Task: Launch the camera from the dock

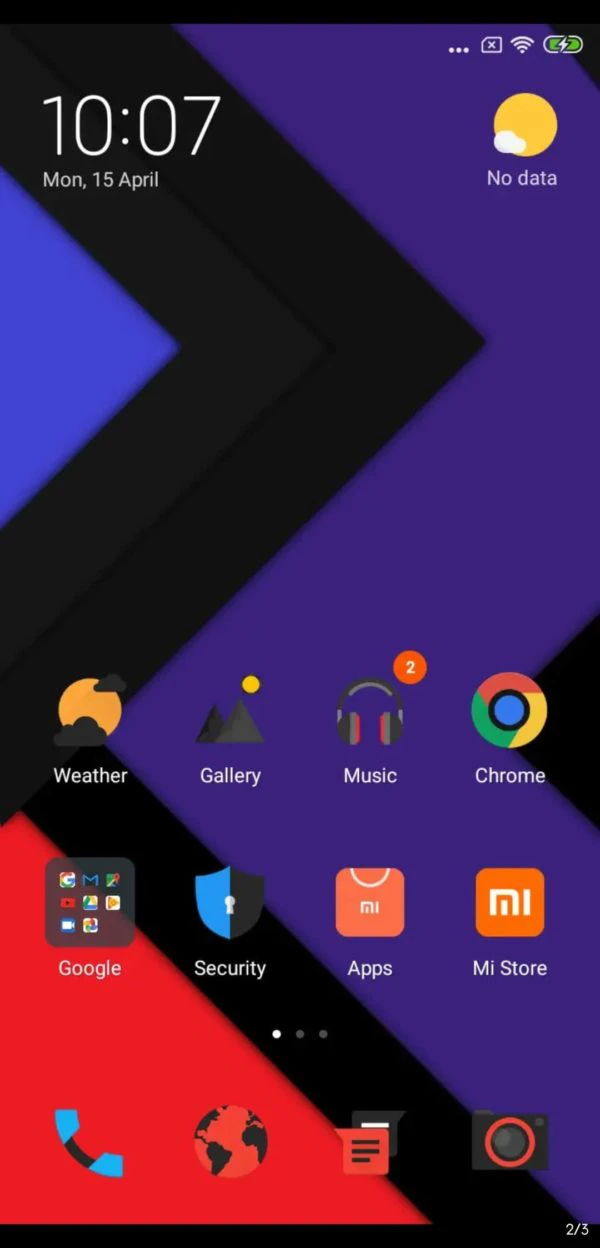Action: pos(510,1139)
